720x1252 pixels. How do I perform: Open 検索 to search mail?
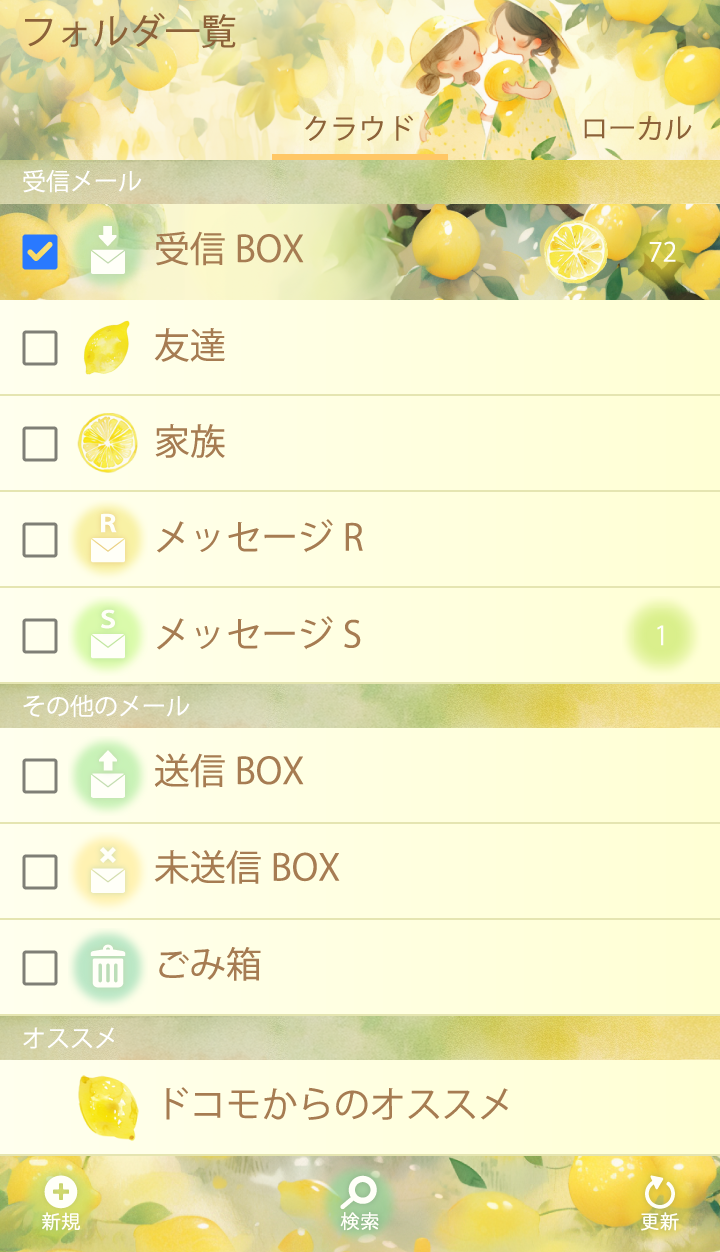point(359,1203)
